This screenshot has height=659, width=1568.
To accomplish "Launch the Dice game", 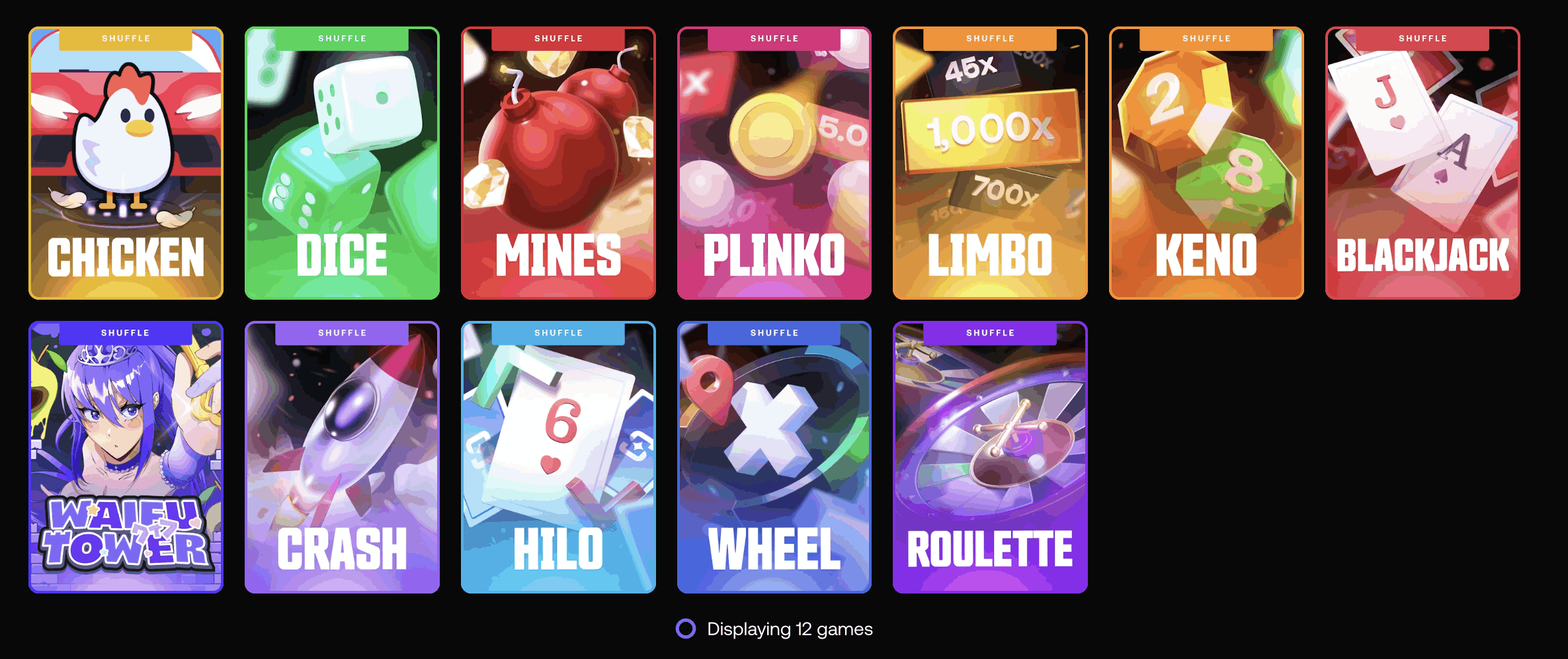I will pos(342,163).
